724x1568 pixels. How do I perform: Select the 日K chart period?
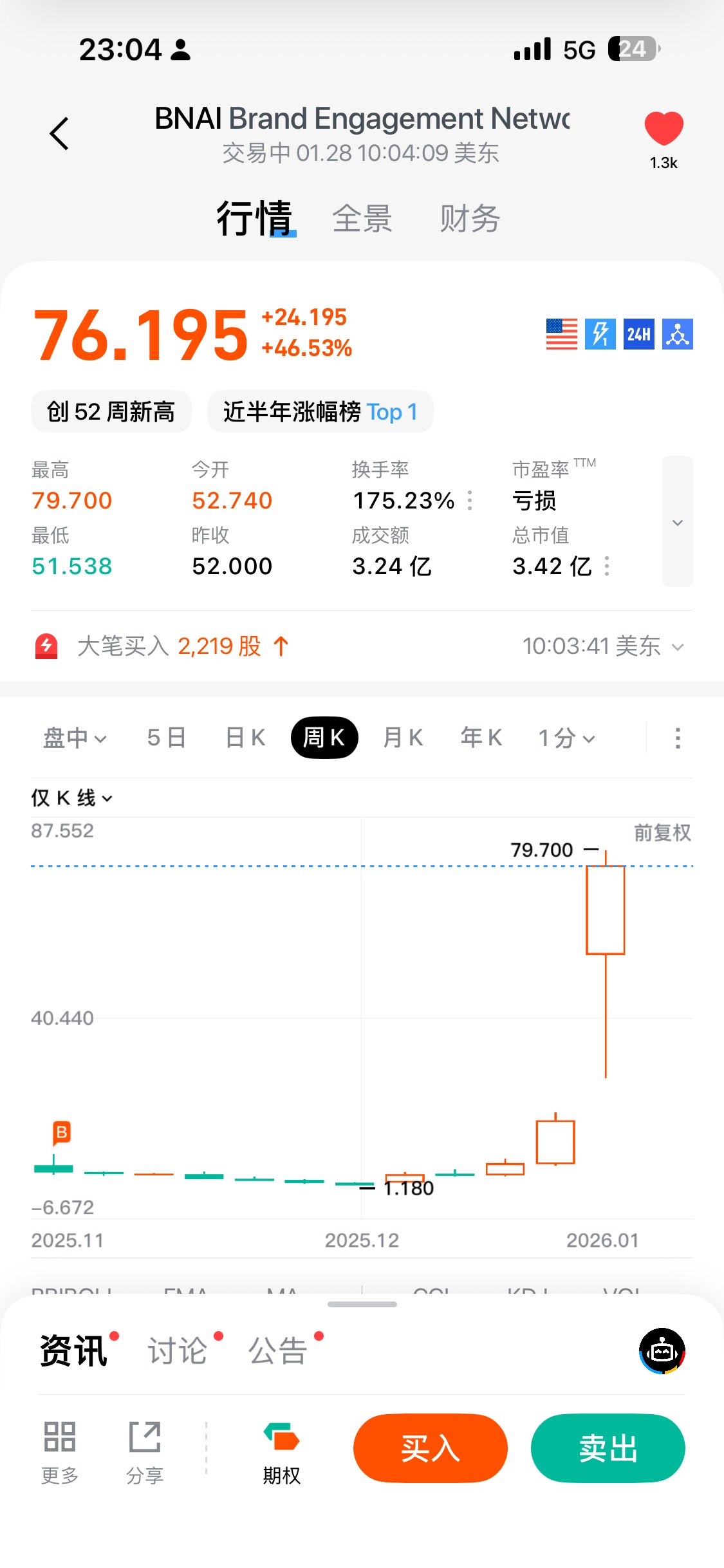[245, 738]
